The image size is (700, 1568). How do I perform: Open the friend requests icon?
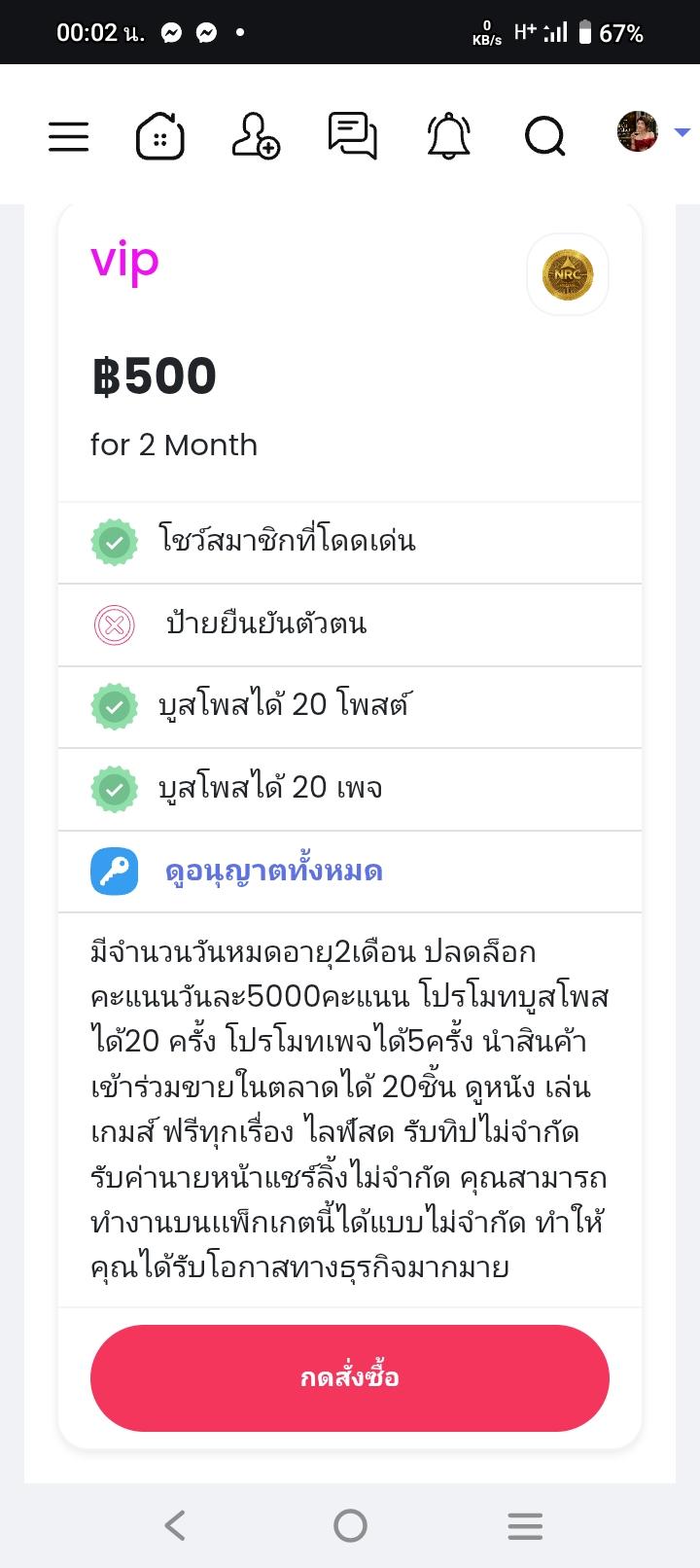[x=256, y=135]
